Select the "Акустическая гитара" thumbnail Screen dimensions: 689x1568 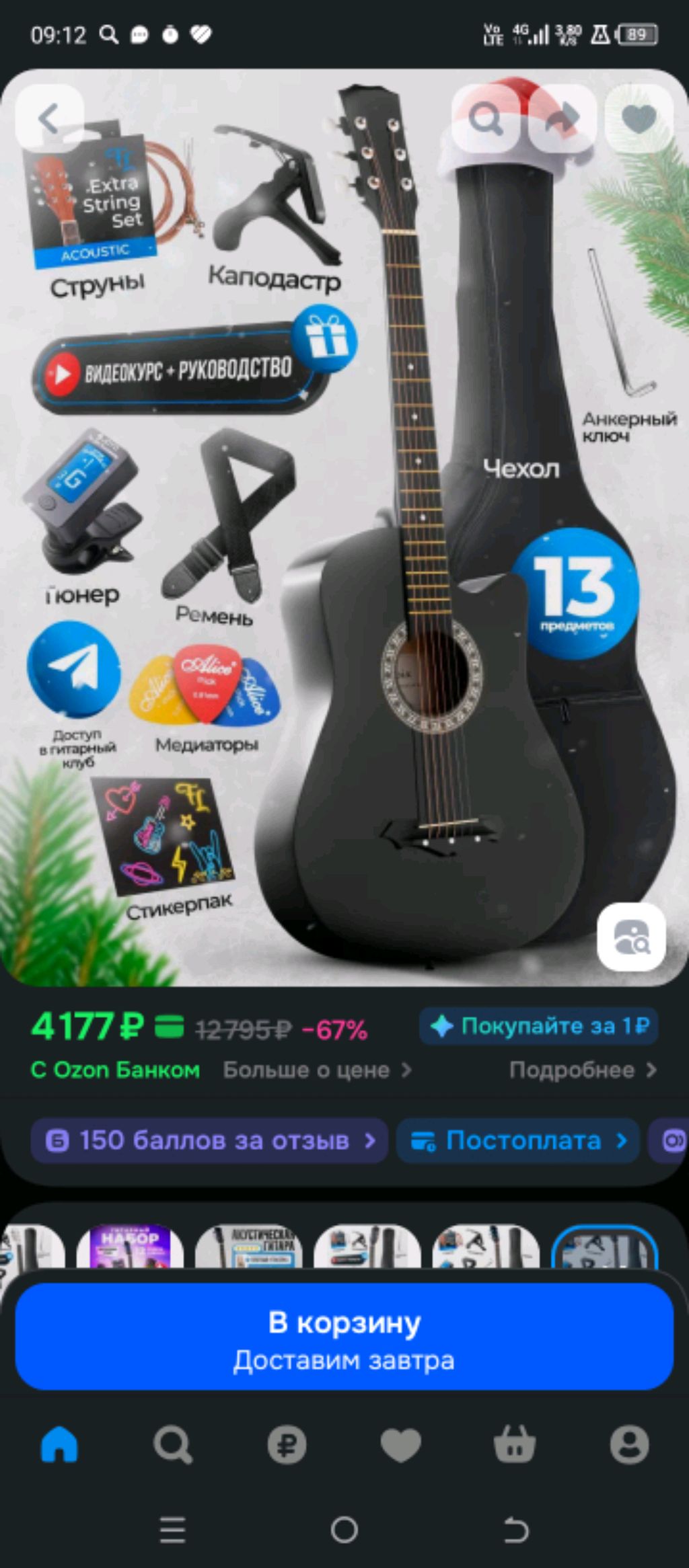click(248, 1246)
